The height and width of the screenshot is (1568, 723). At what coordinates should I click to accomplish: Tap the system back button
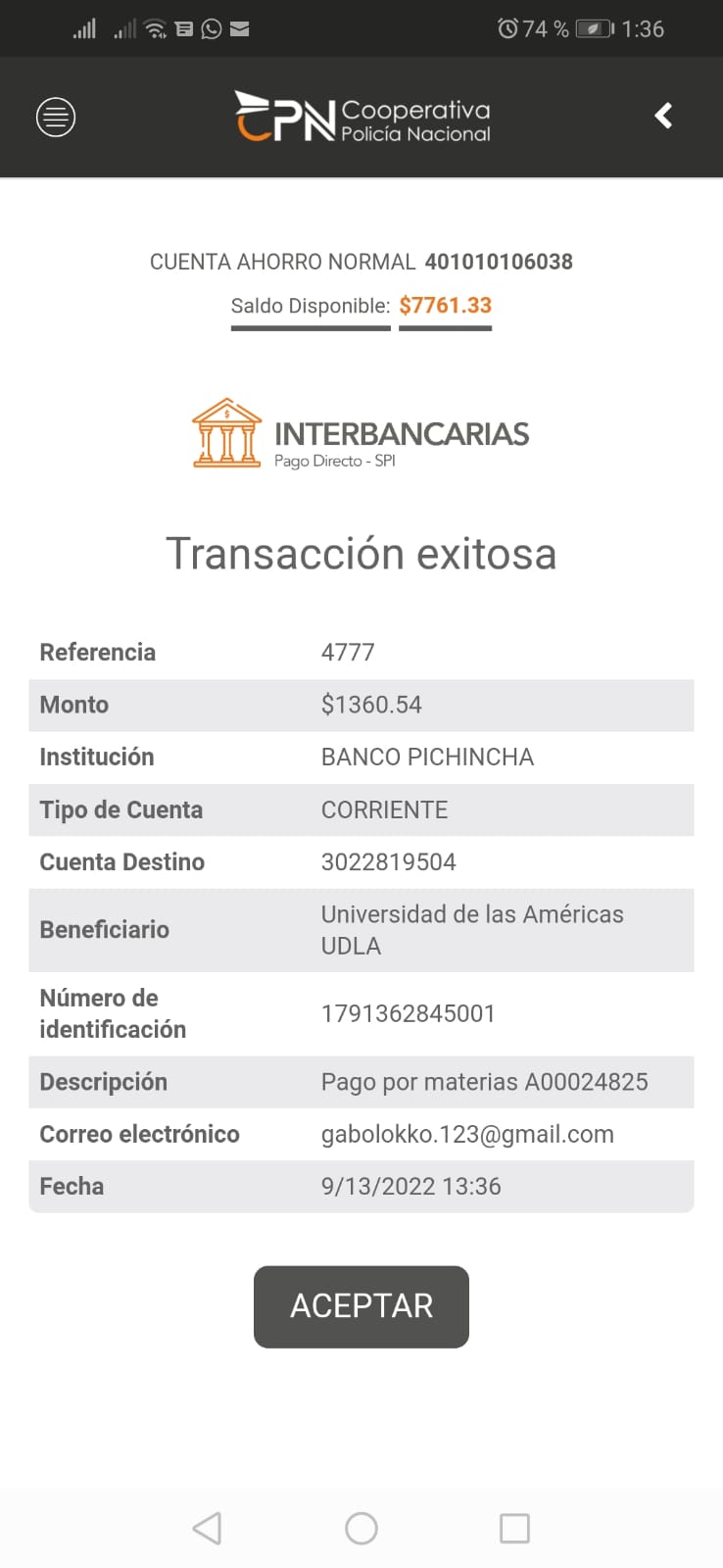[207, 1528]
